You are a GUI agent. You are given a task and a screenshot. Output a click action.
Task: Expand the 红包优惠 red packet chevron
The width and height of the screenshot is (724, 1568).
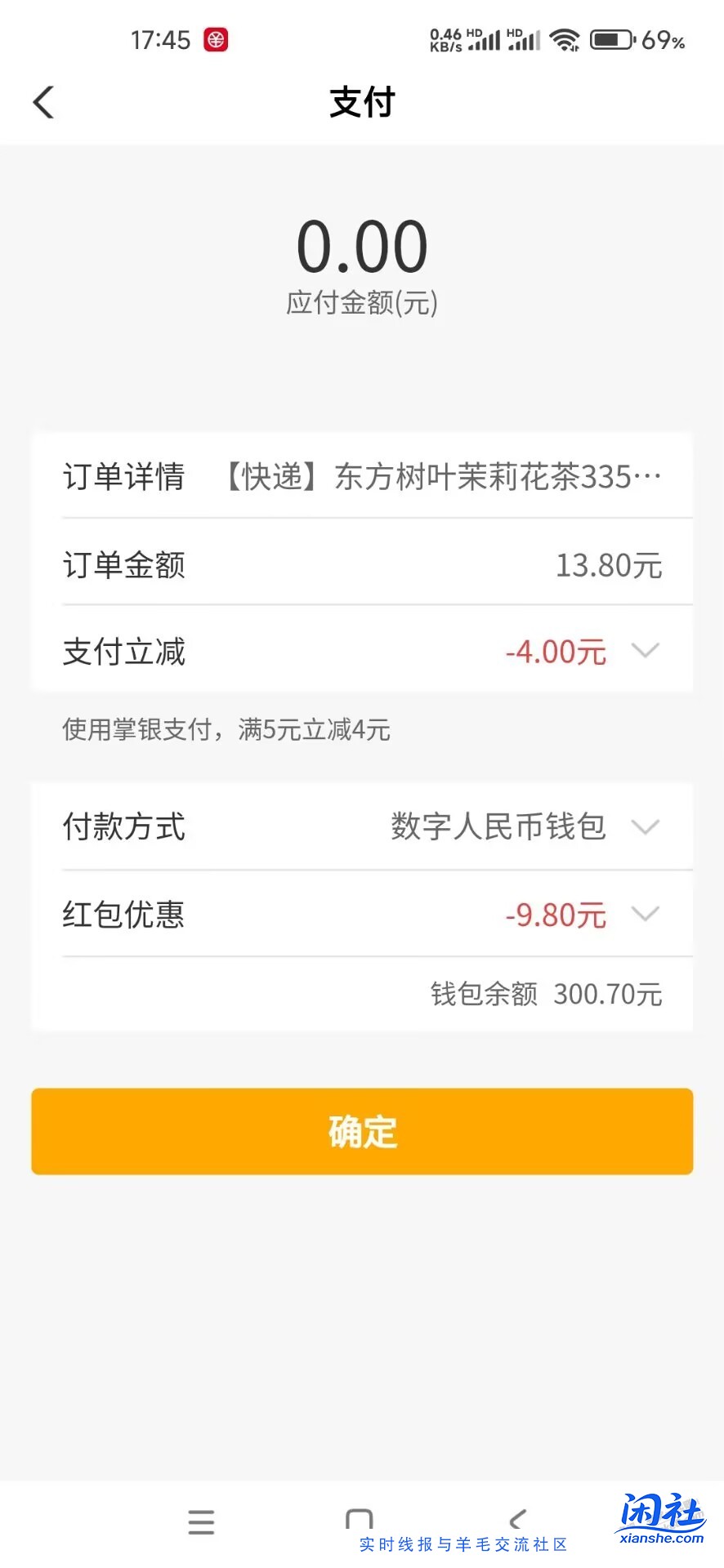coord(646,914)
